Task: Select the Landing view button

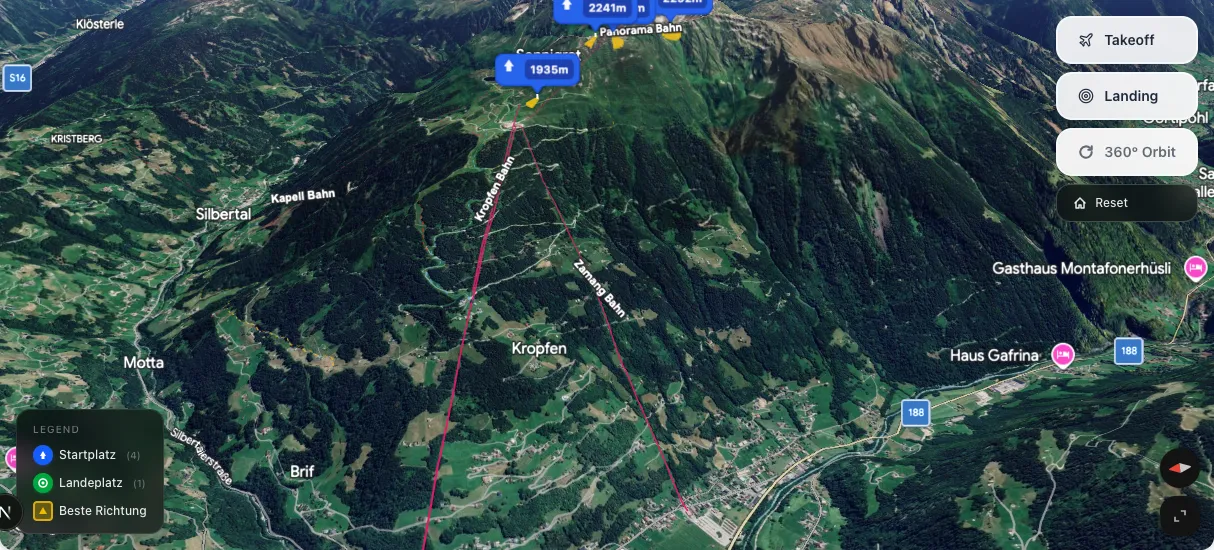Action: click(x=1126, y=96)
